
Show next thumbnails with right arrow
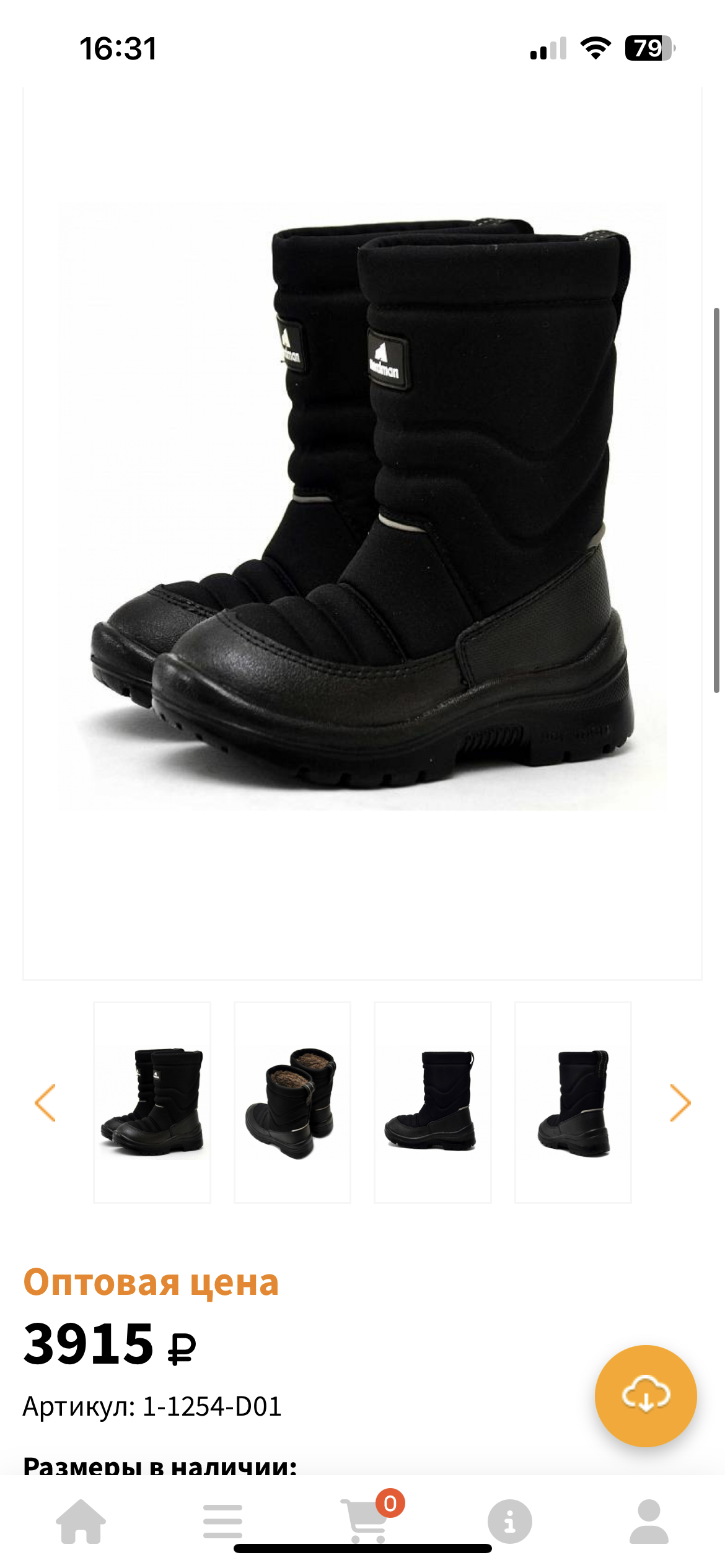(680, 1103)
